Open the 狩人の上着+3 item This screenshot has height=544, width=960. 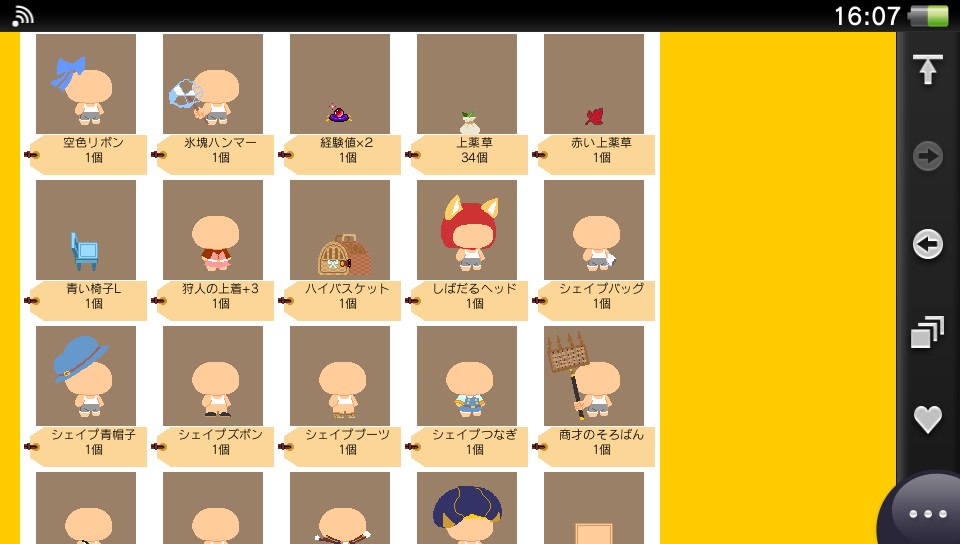(213, 230)
